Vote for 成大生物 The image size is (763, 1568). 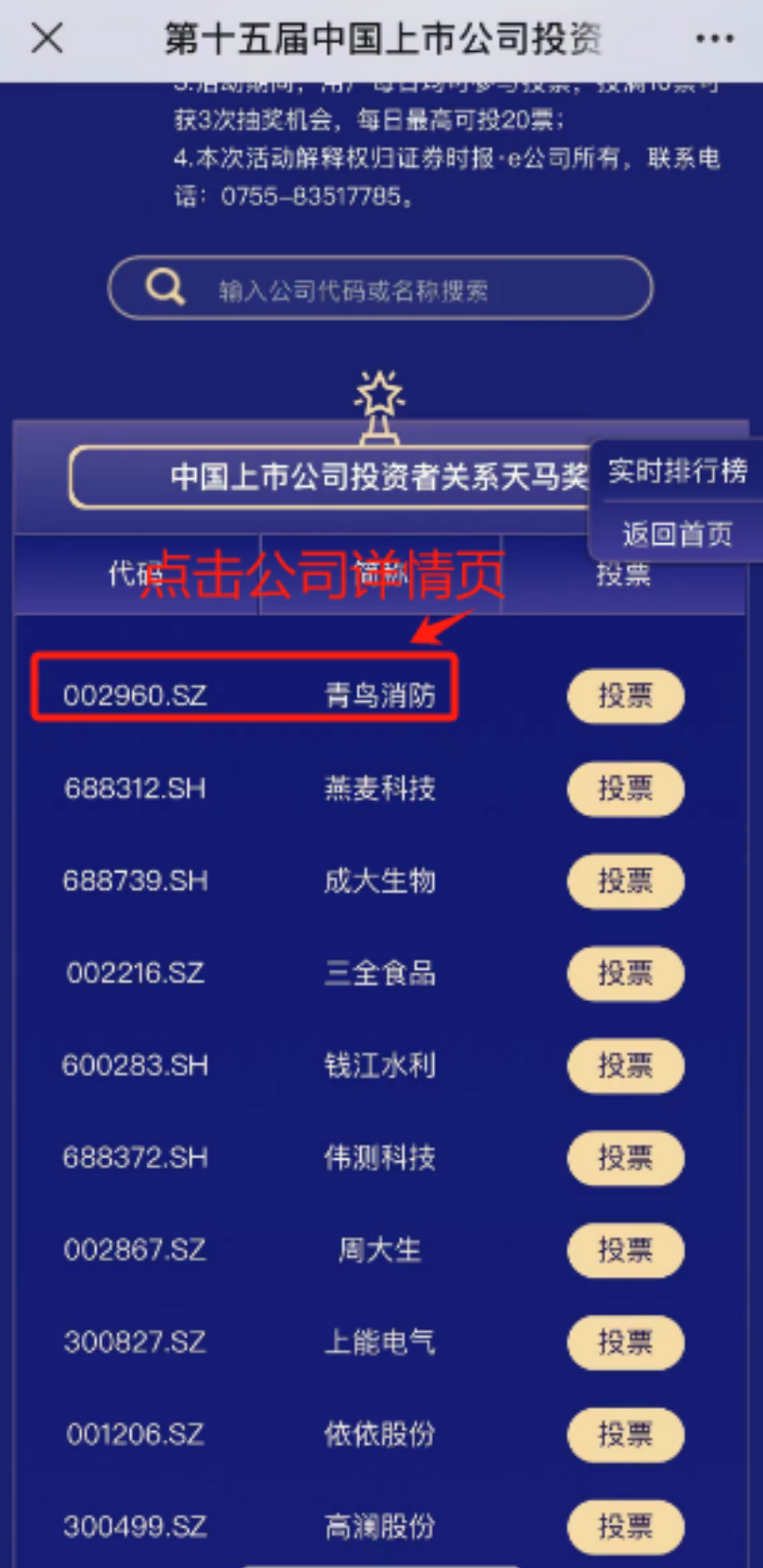click(x=625, y=881)
